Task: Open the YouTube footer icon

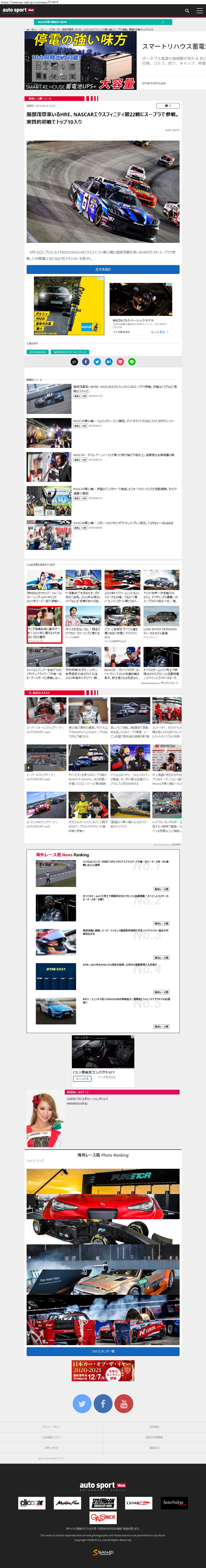Action: pos(124,1404)
